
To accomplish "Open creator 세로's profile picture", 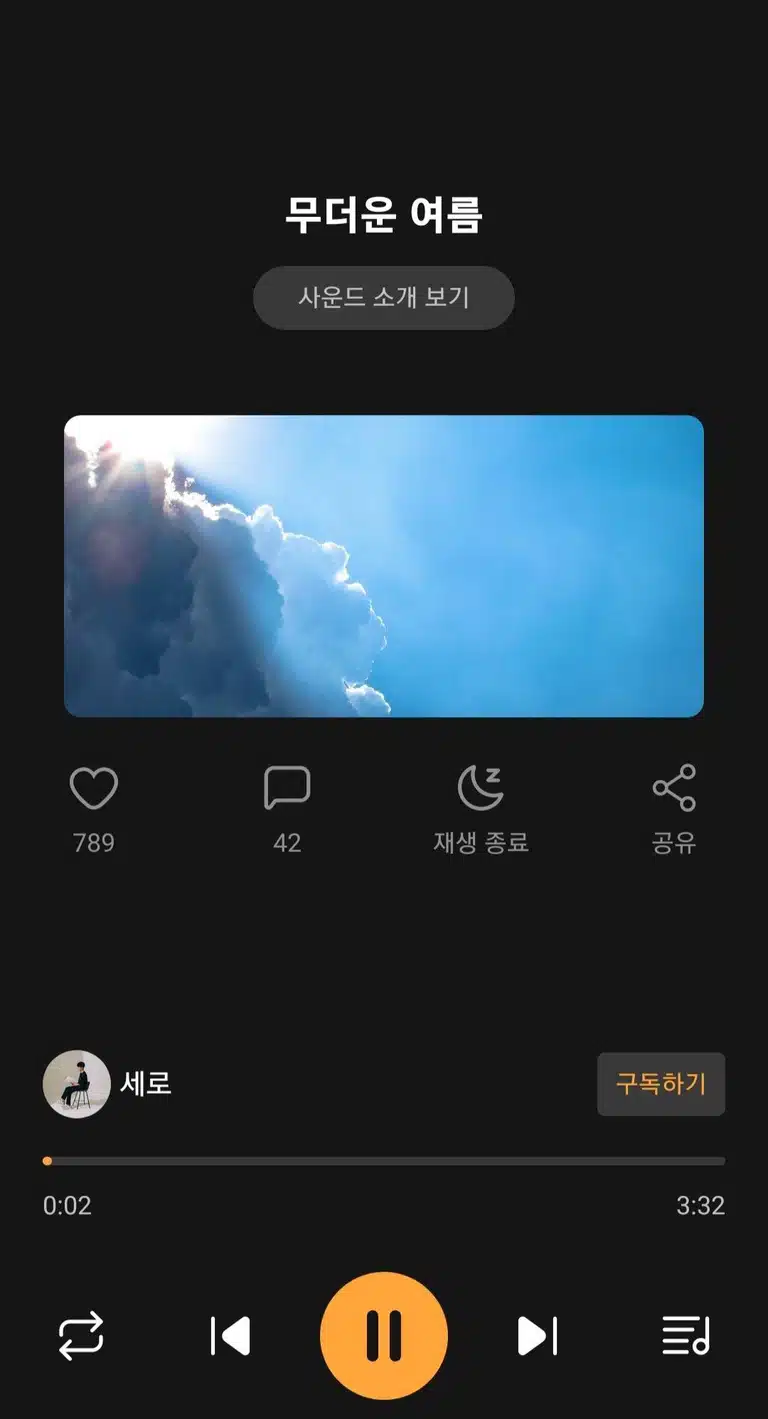I will click(x=76, y=1084).
